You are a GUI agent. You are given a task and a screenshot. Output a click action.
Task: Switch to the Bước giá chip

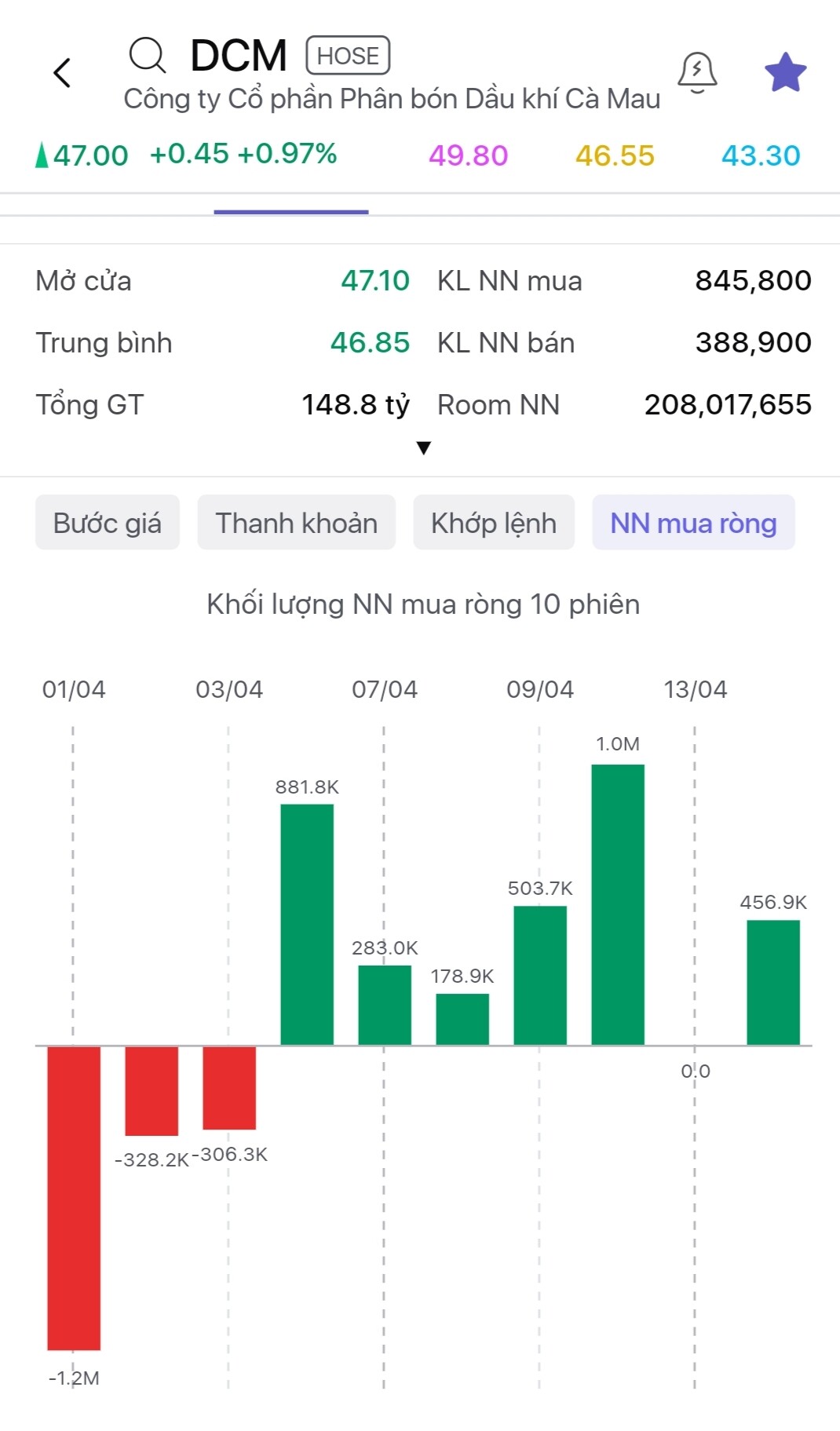108,523
